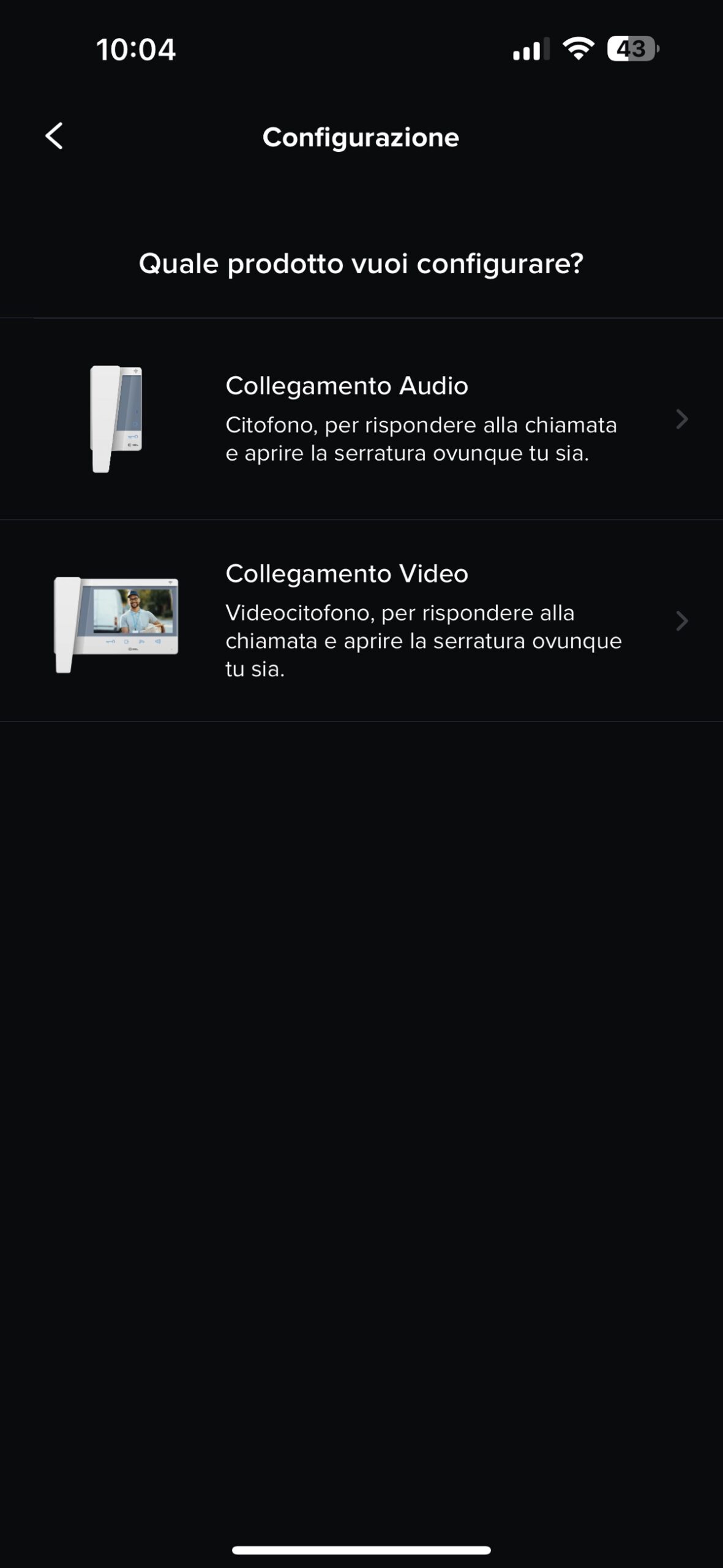The image size is (723, 1568).
Task: Select the Collegamento Audio option
Action: click(x=361, y=419)
